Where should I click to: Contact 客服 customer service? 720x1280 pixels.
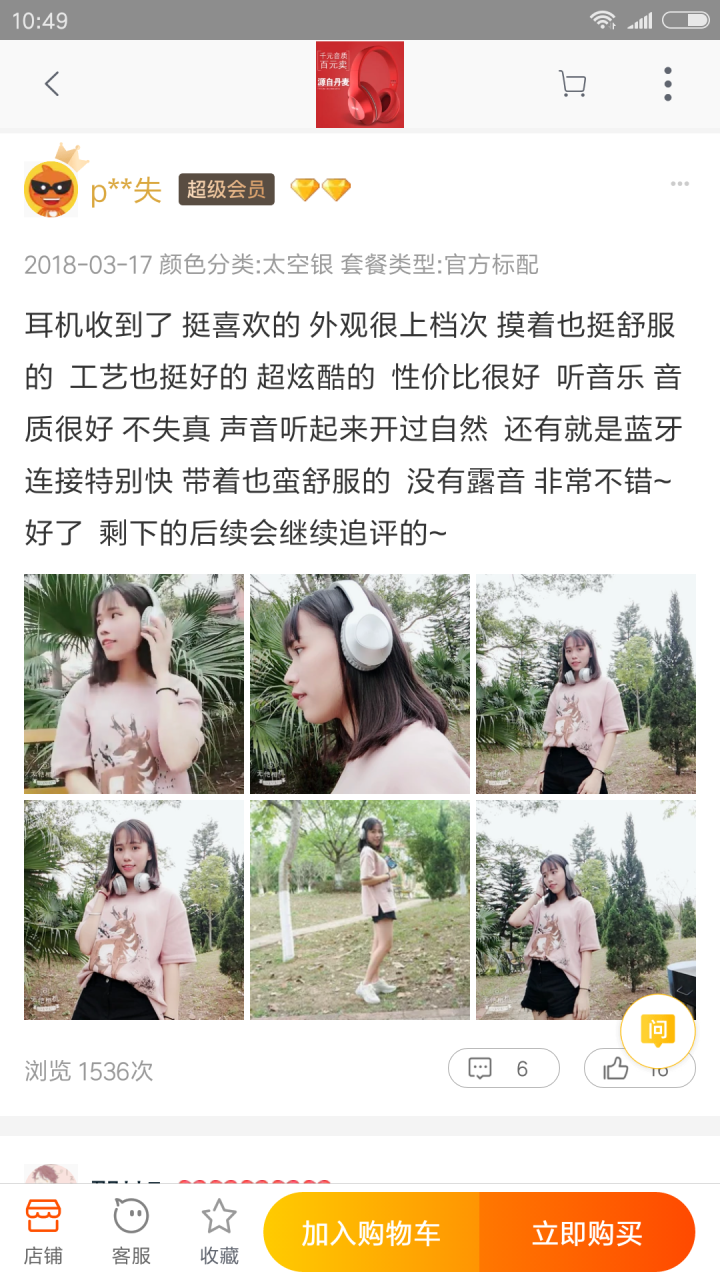(x=131, y=1232)
